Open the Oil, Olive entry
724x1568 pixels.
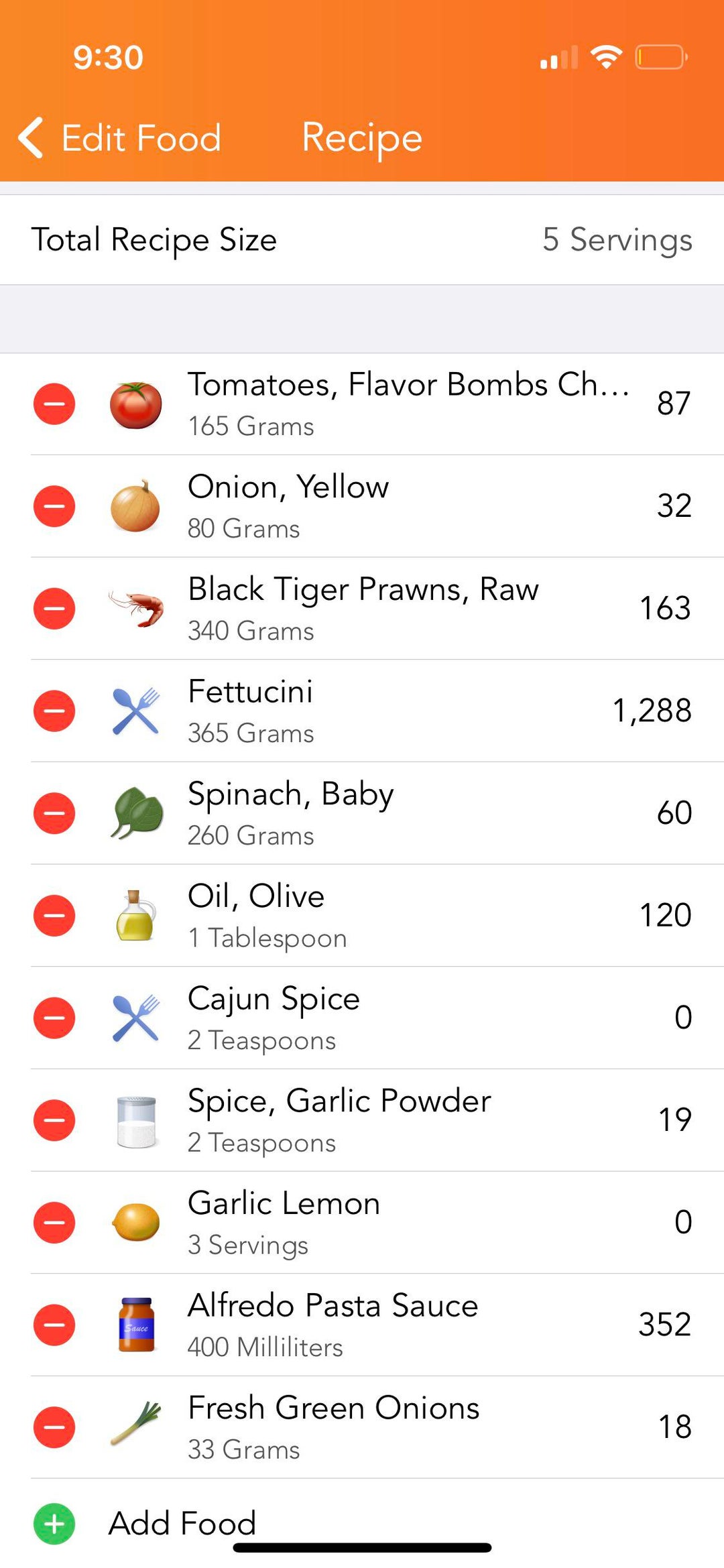pos(362,916)
